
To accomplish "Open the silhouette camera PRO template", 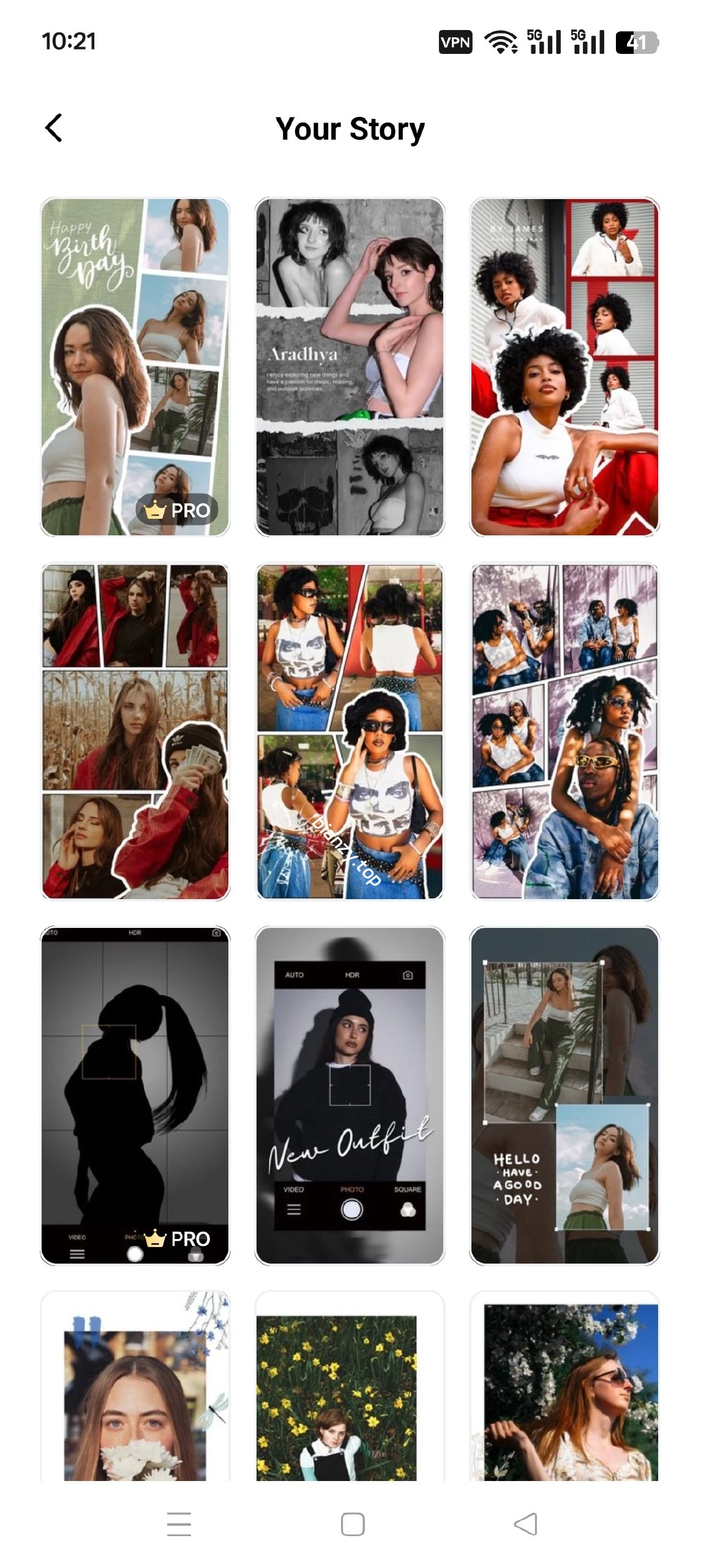I will 135,1095.
